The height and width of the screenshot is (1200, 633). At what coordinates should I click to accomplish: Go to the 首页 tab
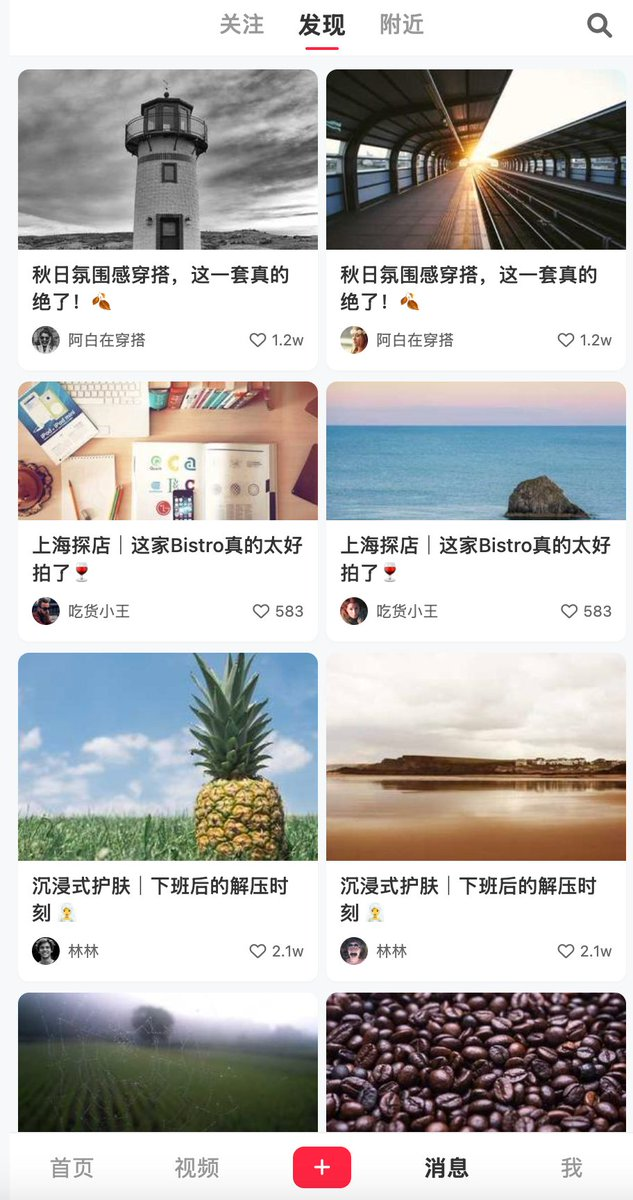72,1167
